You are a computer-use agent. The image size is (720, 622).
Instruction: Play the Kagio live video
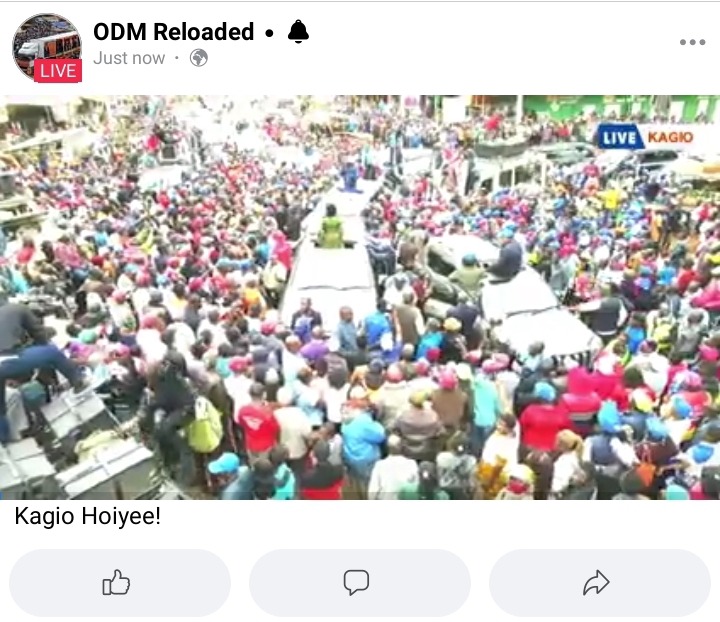360,297
